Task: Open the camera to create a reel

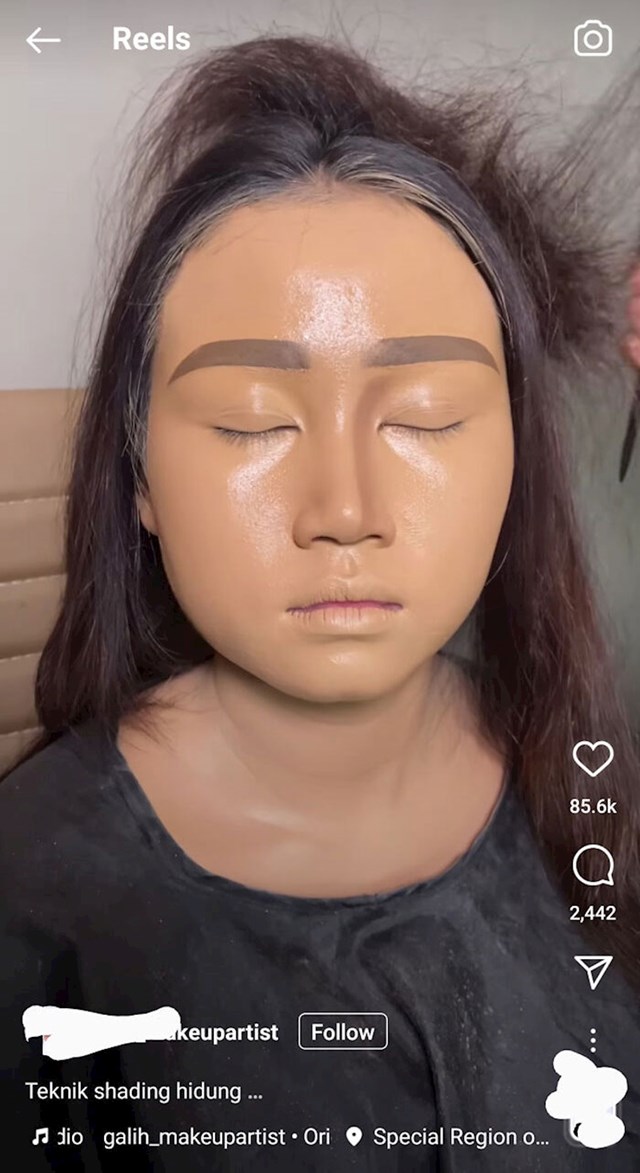Action: click(592, 39)
